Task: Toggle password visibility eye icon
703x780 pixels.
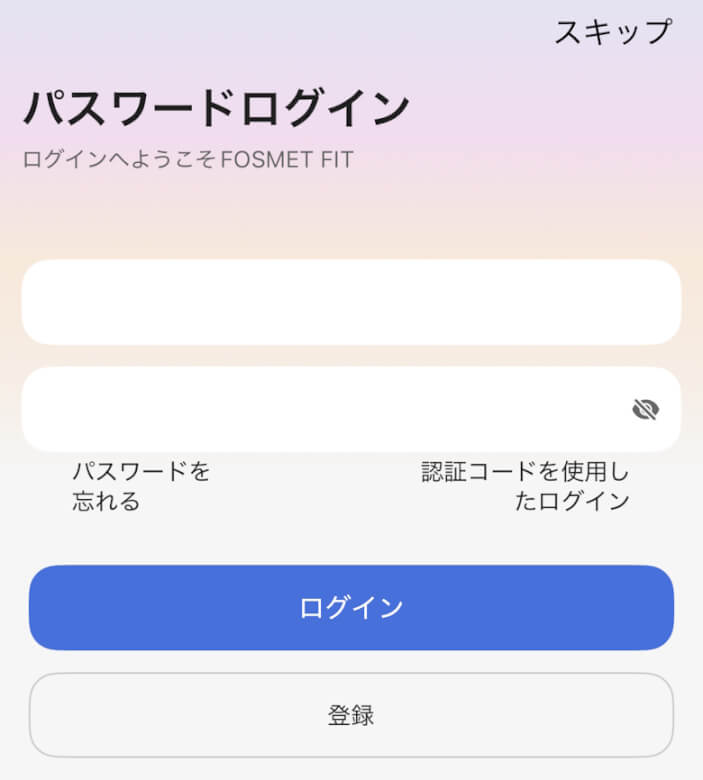Action: [646, 409]
